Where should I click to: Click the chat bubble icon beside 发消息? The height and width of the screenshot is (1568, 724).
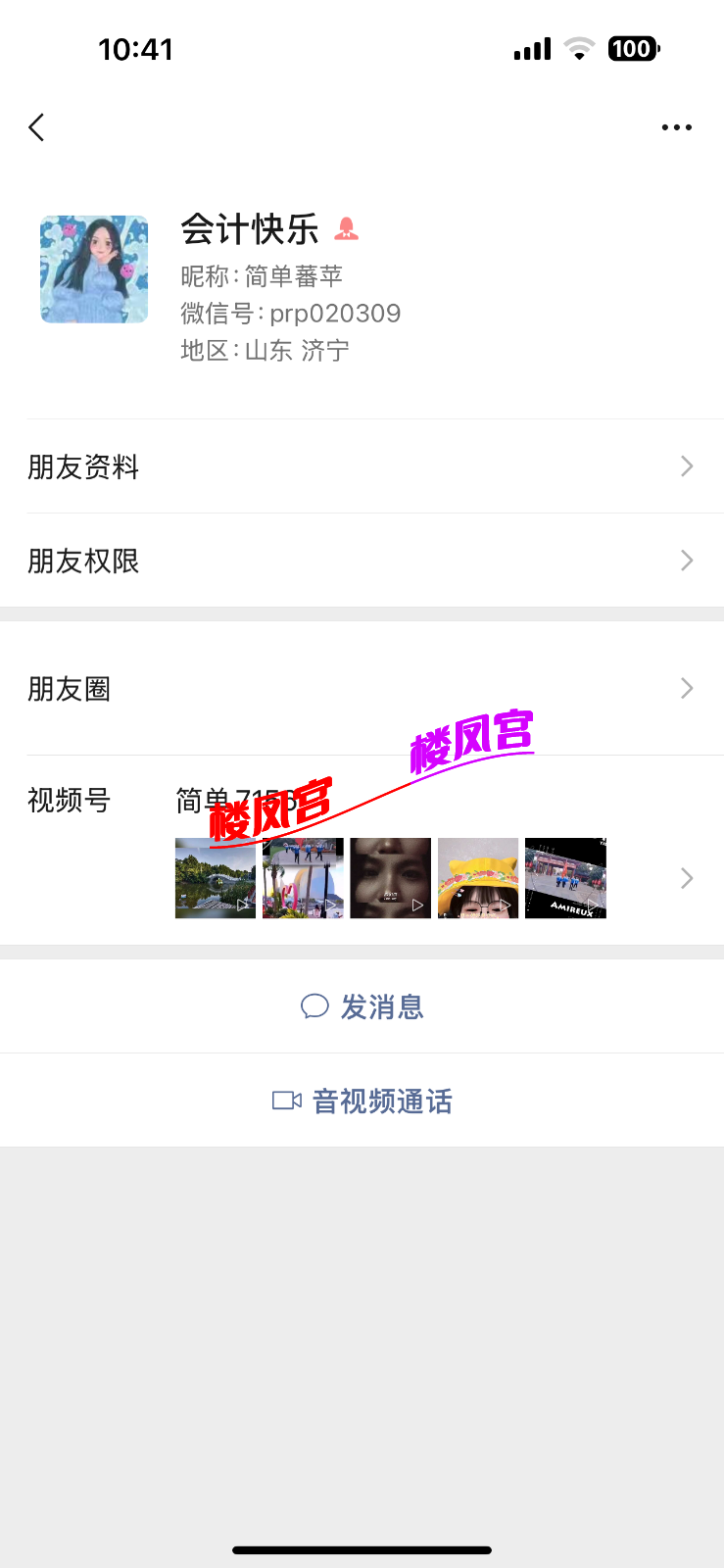pos(314,1005)
